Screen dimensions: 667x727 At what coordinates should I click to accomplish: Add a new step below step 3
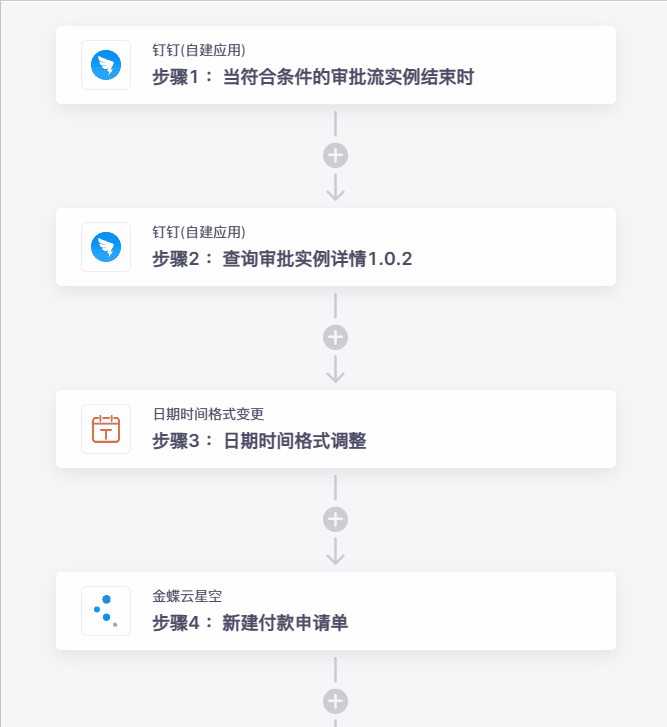click(x=335, y=520)
